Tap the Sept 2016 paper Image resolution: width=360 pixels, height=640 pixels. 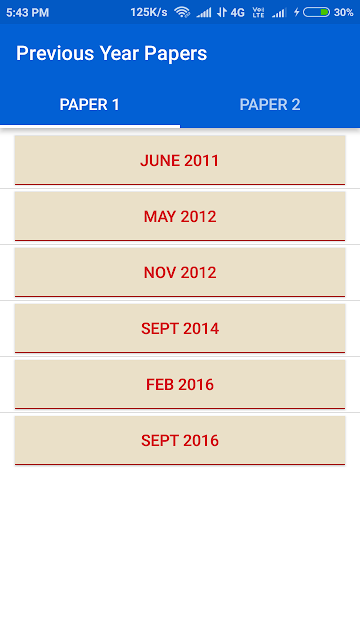click(x=180, y=440)
